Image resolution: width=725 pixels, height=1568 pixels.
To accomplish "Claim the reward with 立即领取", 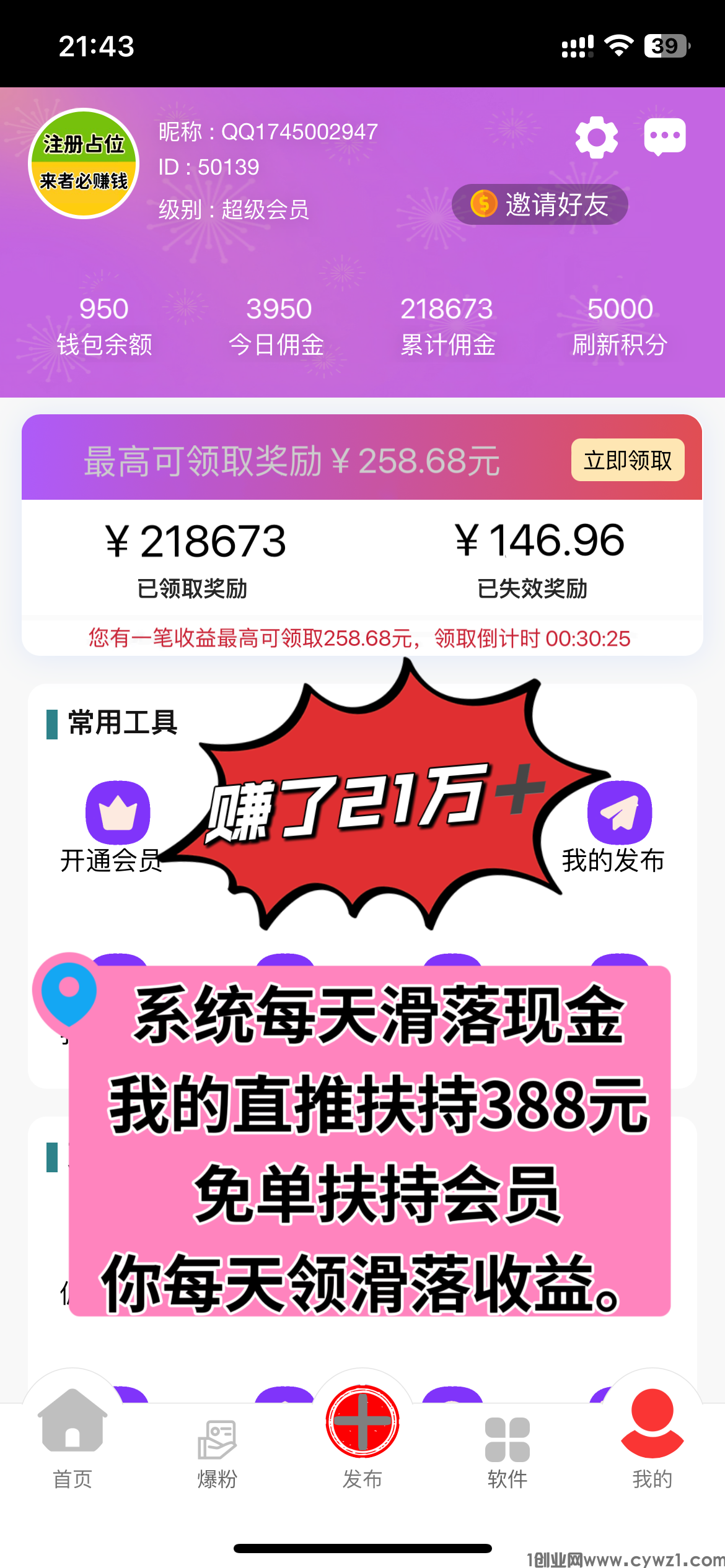I will 627,460.
